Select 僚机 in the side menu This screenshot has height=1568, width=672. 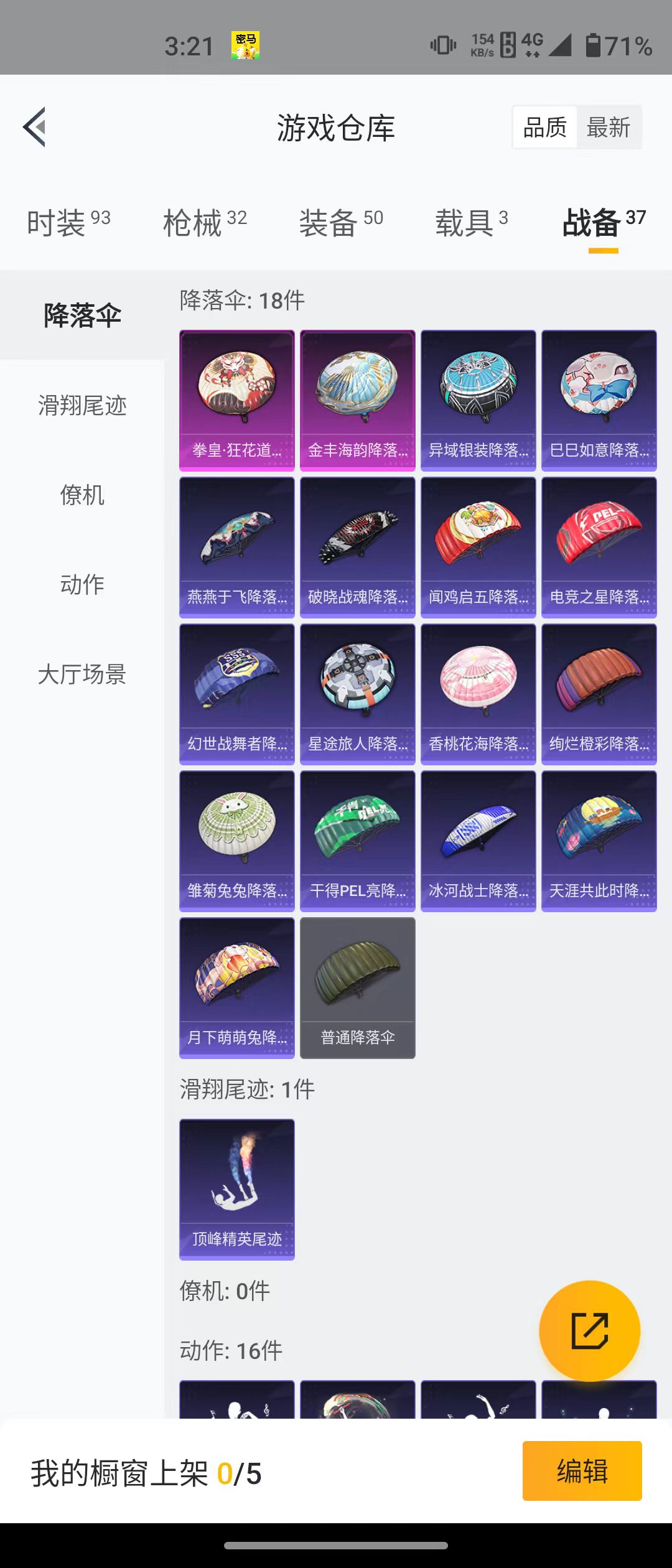(82, 495)
